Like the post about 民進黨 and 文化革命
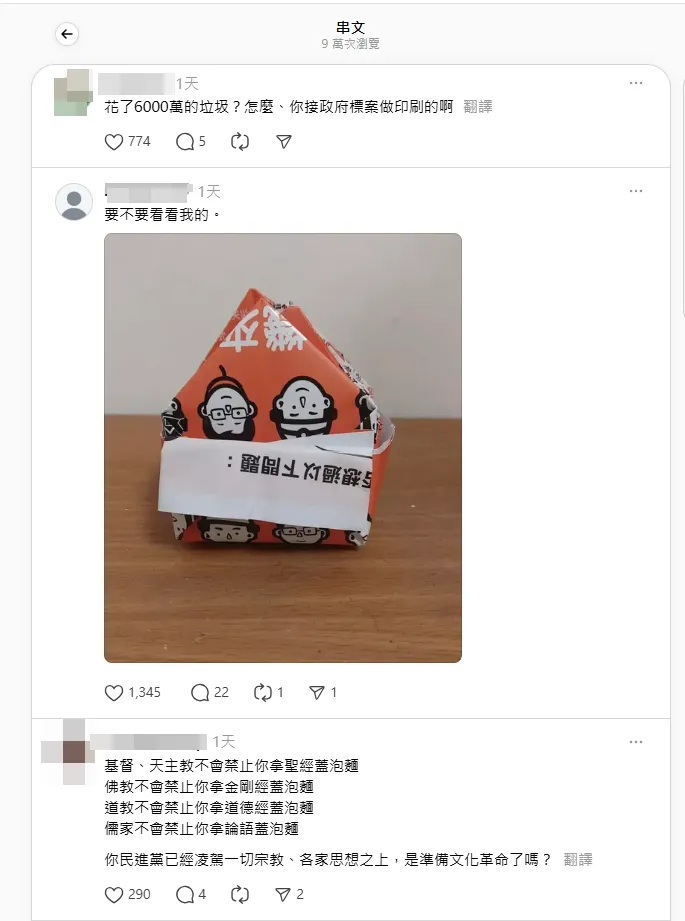685x921 pixels. [x=114, y=894]
